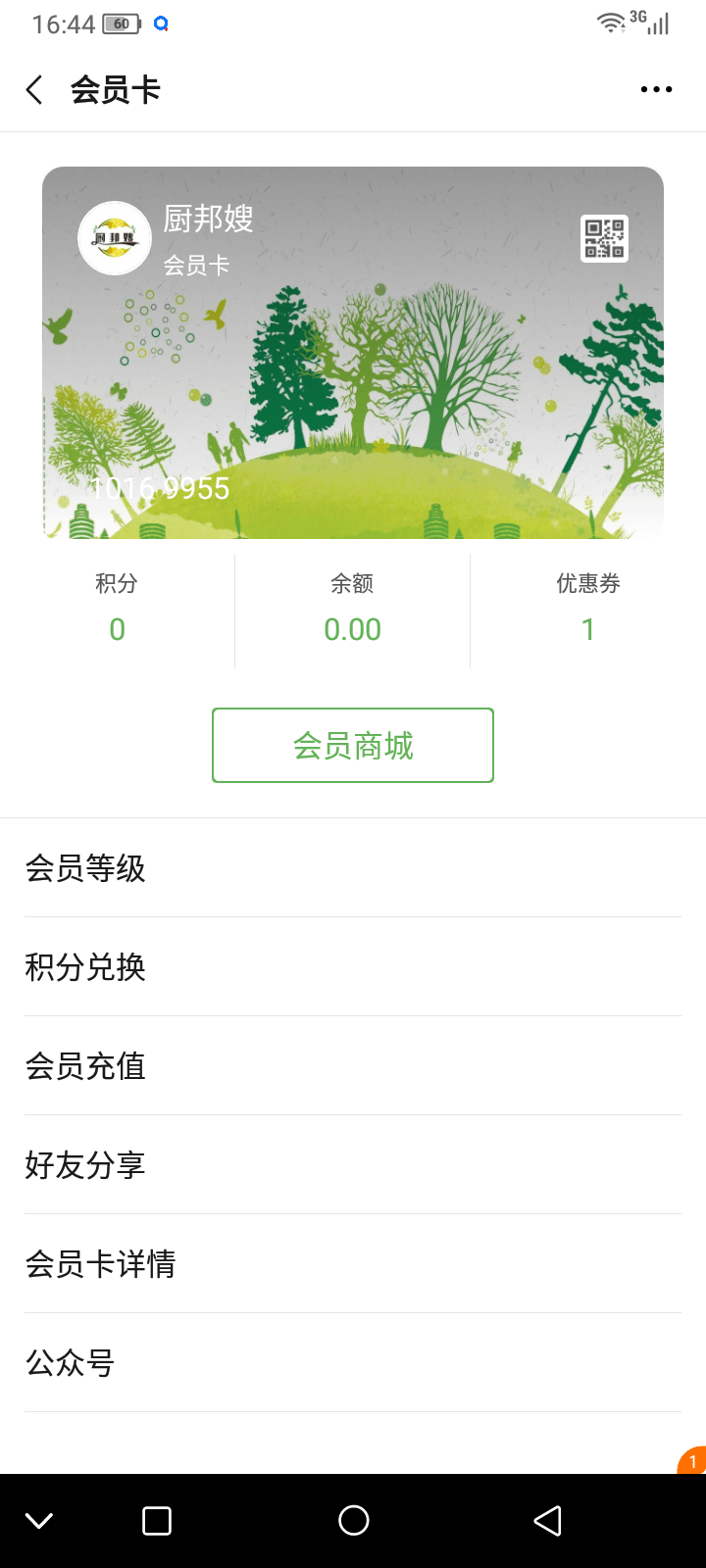Tap the back arrow beside 会员卡 title
Screen dimensions: 706x1568
33,89
